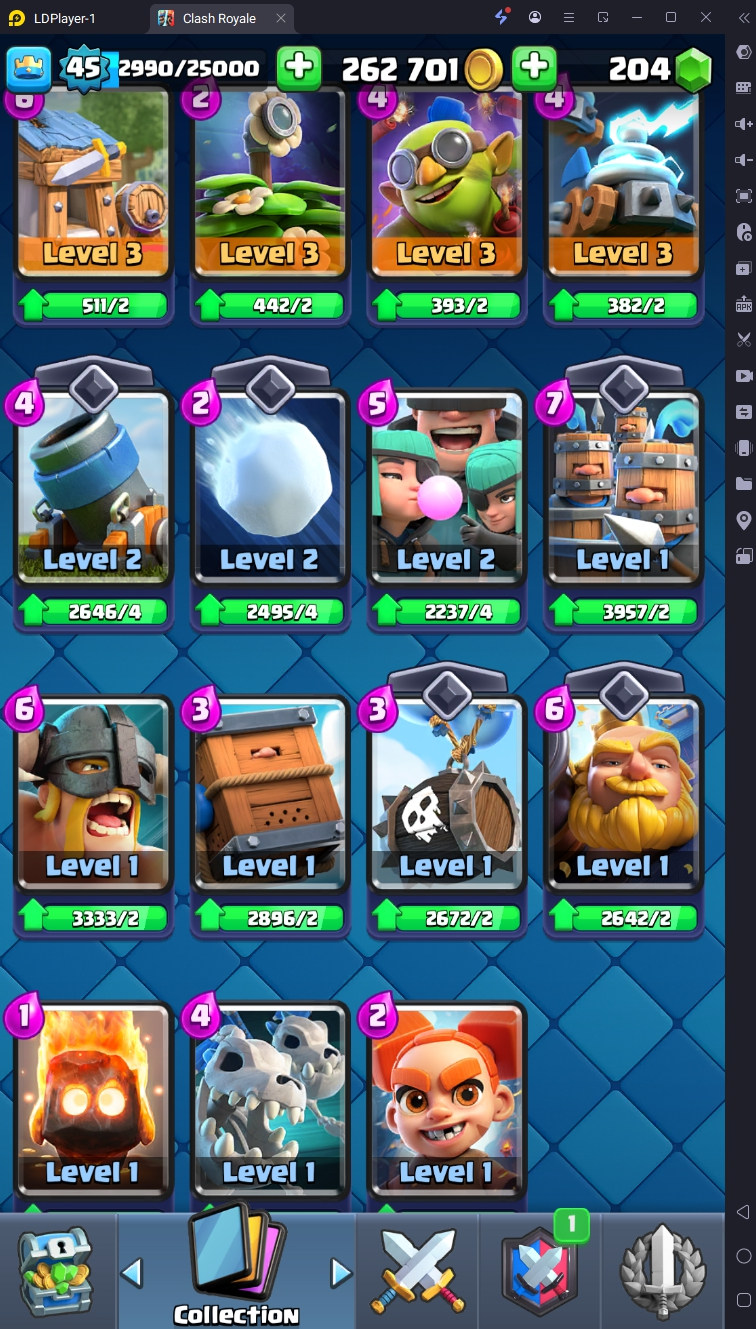The width and height of the screenshot is (756, 1329).
Task: Open the Cannon Cart card
Action: pyautogui.click(x=93, y=490)
